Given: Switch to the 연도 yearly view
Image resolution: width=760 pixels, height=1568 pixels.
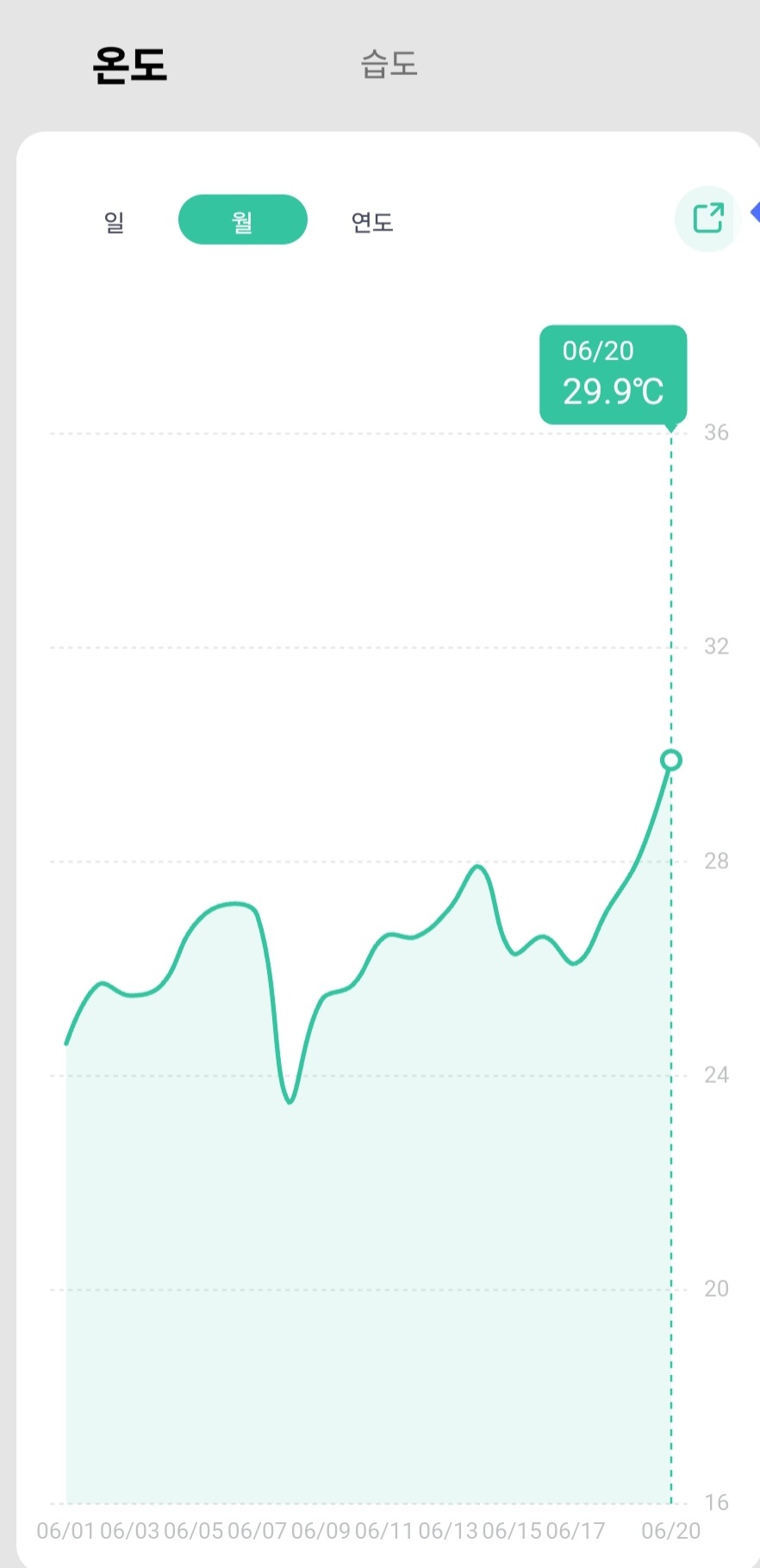Looking at the screenshot, I should point(372,221).
